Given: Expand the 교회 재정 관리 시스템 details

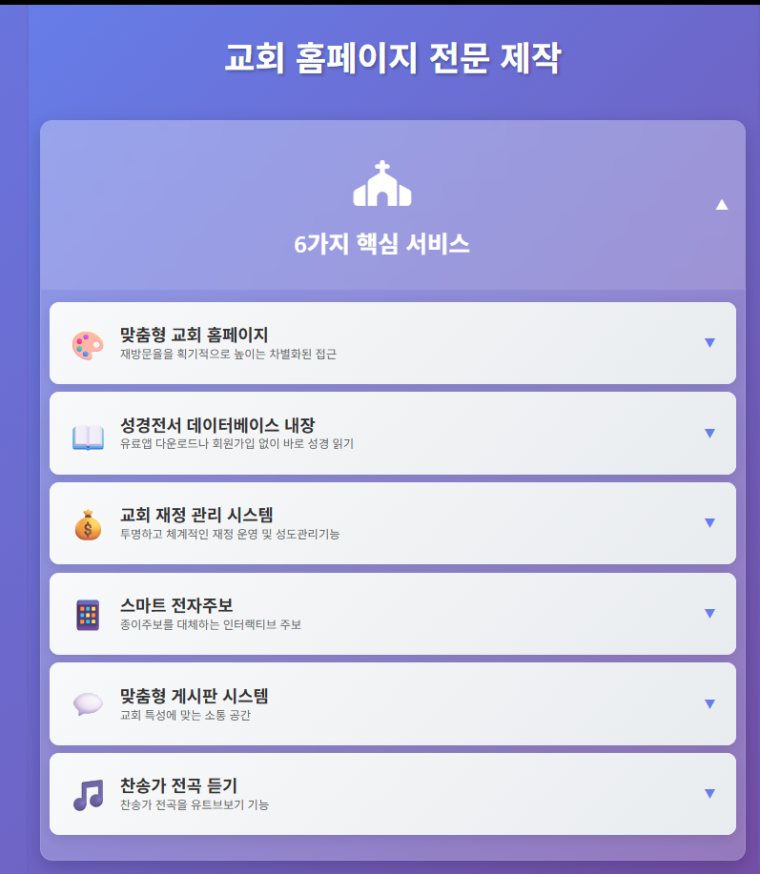Looking at the screenshot, I should pos(709,523).
